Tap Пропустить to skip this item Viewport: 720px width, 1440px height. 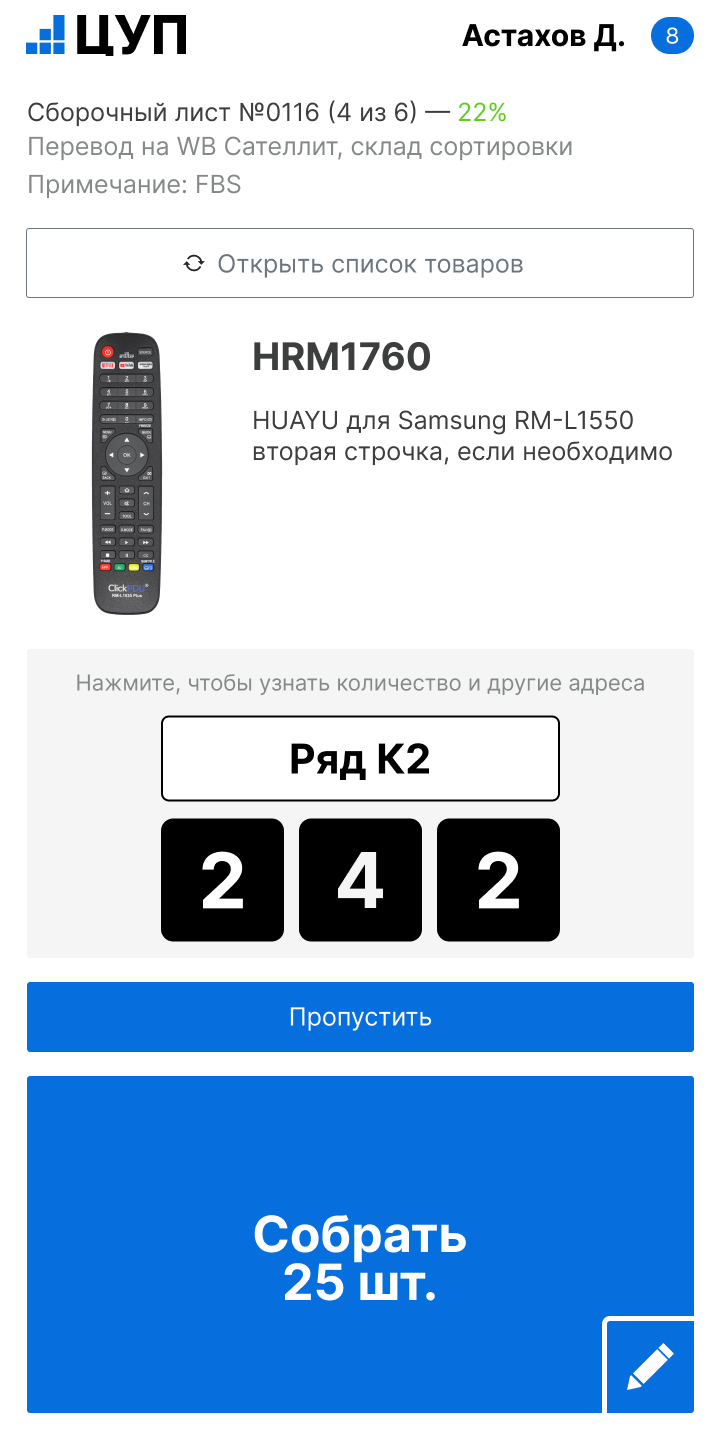(x=360, y=1017)
